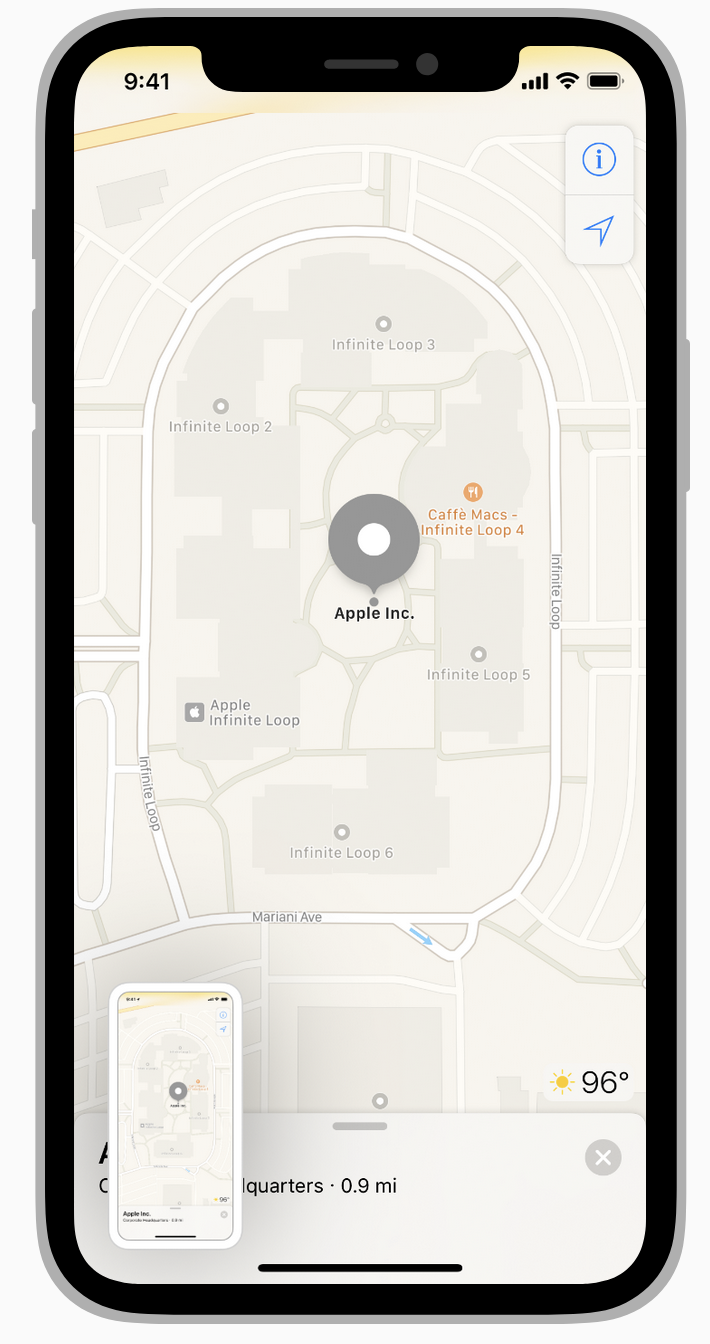
Task: Open the map settings info button
Action: [599, 160]
